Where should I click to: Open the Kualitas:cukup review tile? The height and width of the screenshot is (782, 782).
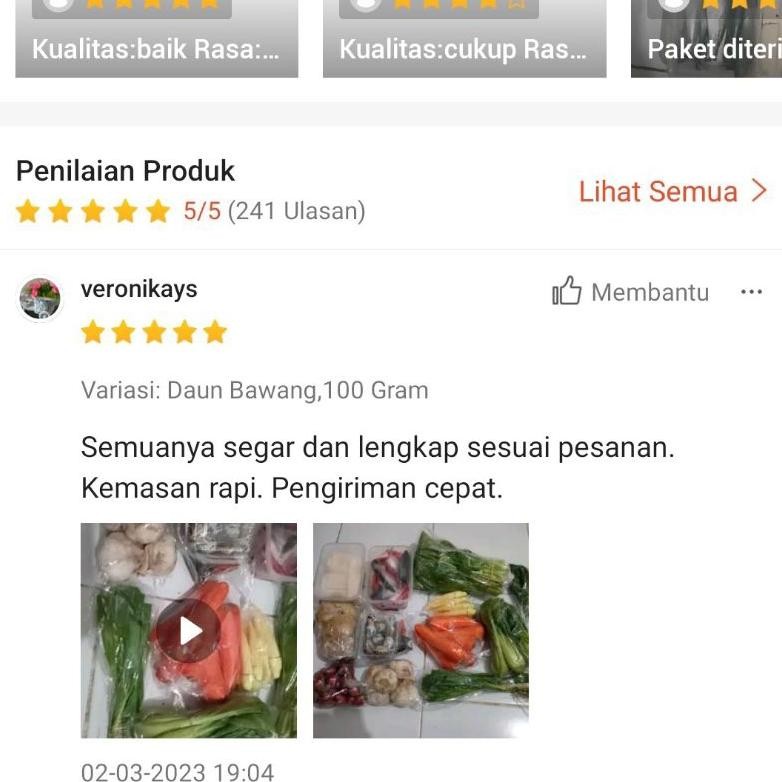[x=464, y=40]
